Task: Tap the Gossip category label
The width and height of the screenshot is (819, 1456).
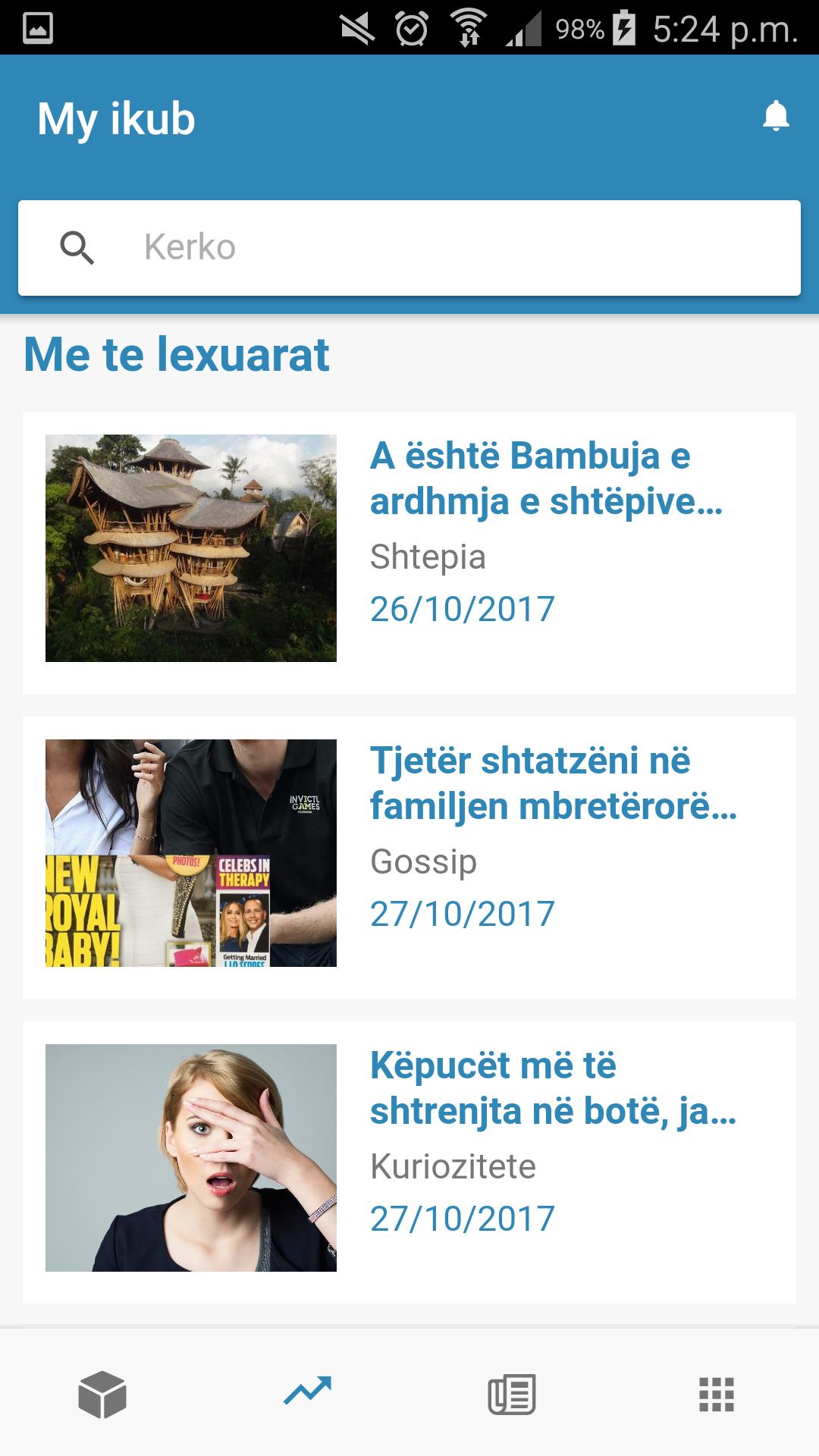Action: 423,861
